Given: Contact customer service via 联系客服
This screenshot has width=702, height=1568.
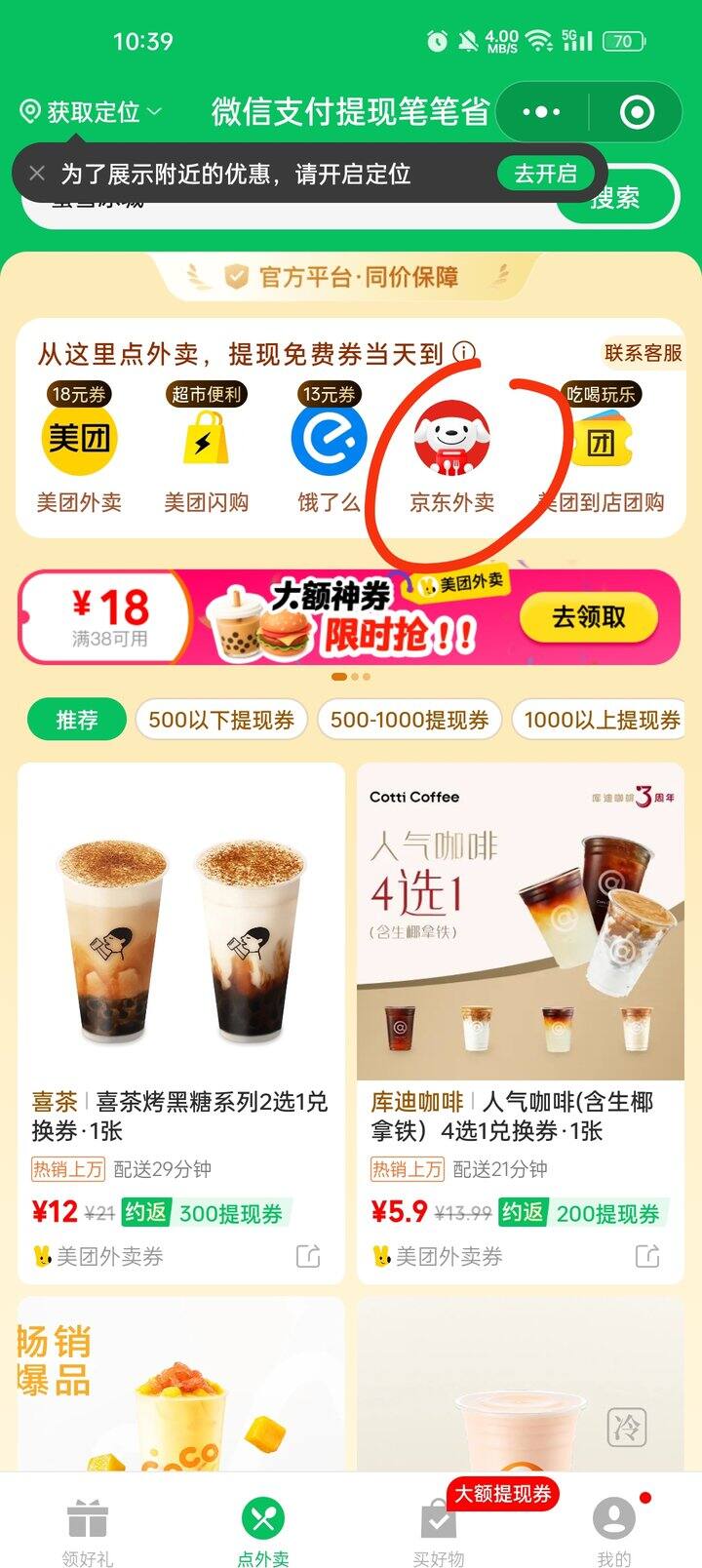Looking at the screenshot, I should (643, 353).
